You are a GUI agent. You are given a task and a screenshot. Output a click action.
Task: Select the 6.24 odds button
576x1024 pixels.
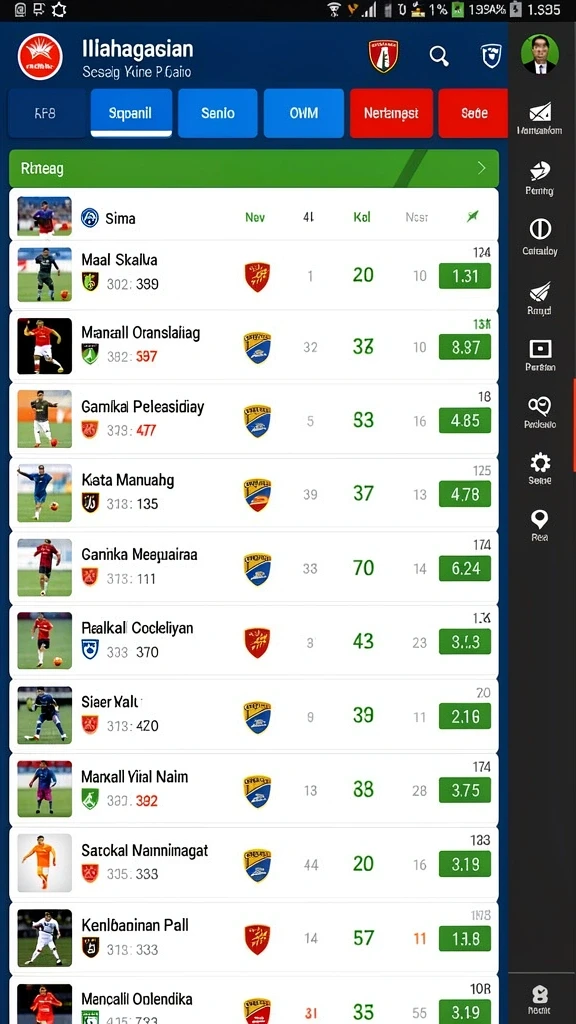click(x=464, y=569)
